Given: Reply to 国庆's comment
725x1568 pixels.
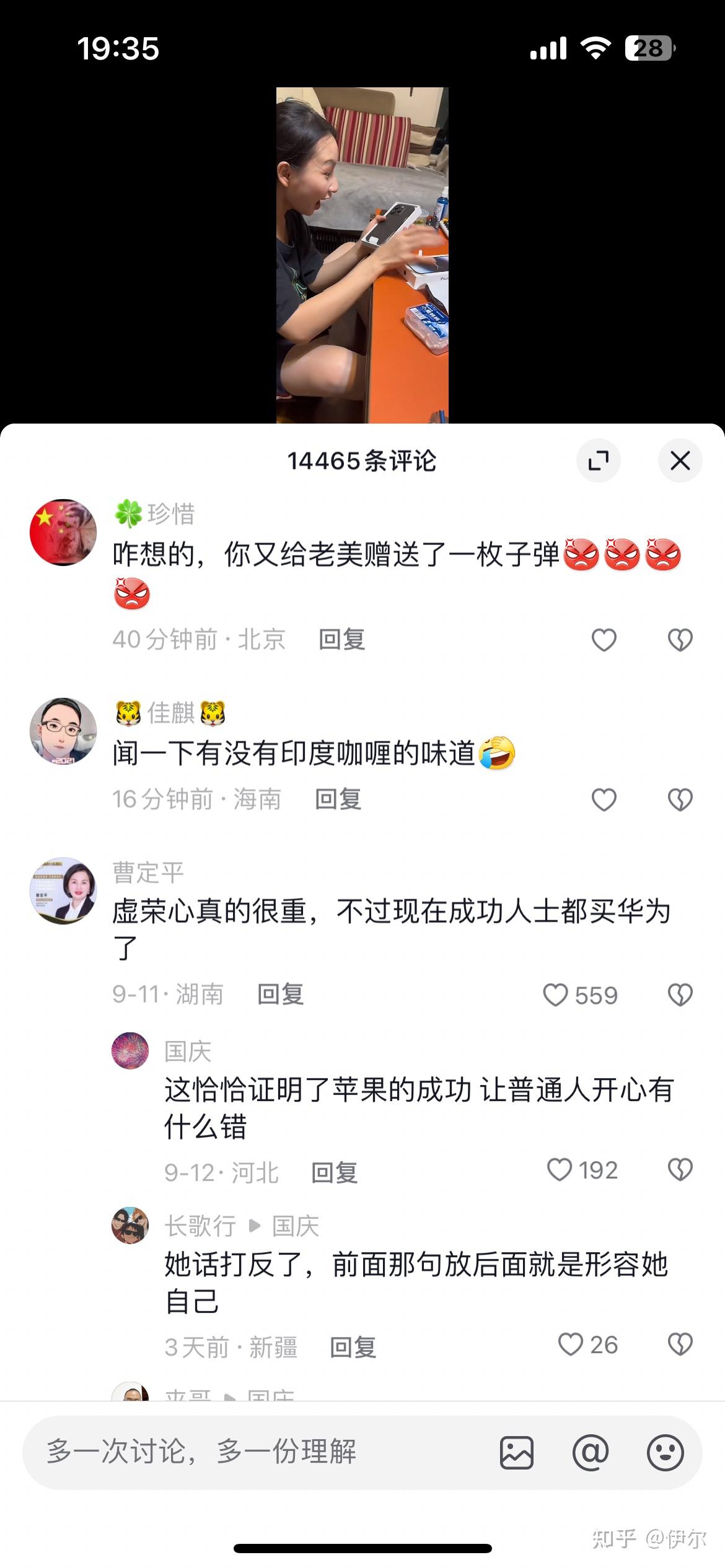Looking at the screenshot, I should click(x=335, y=1172).
